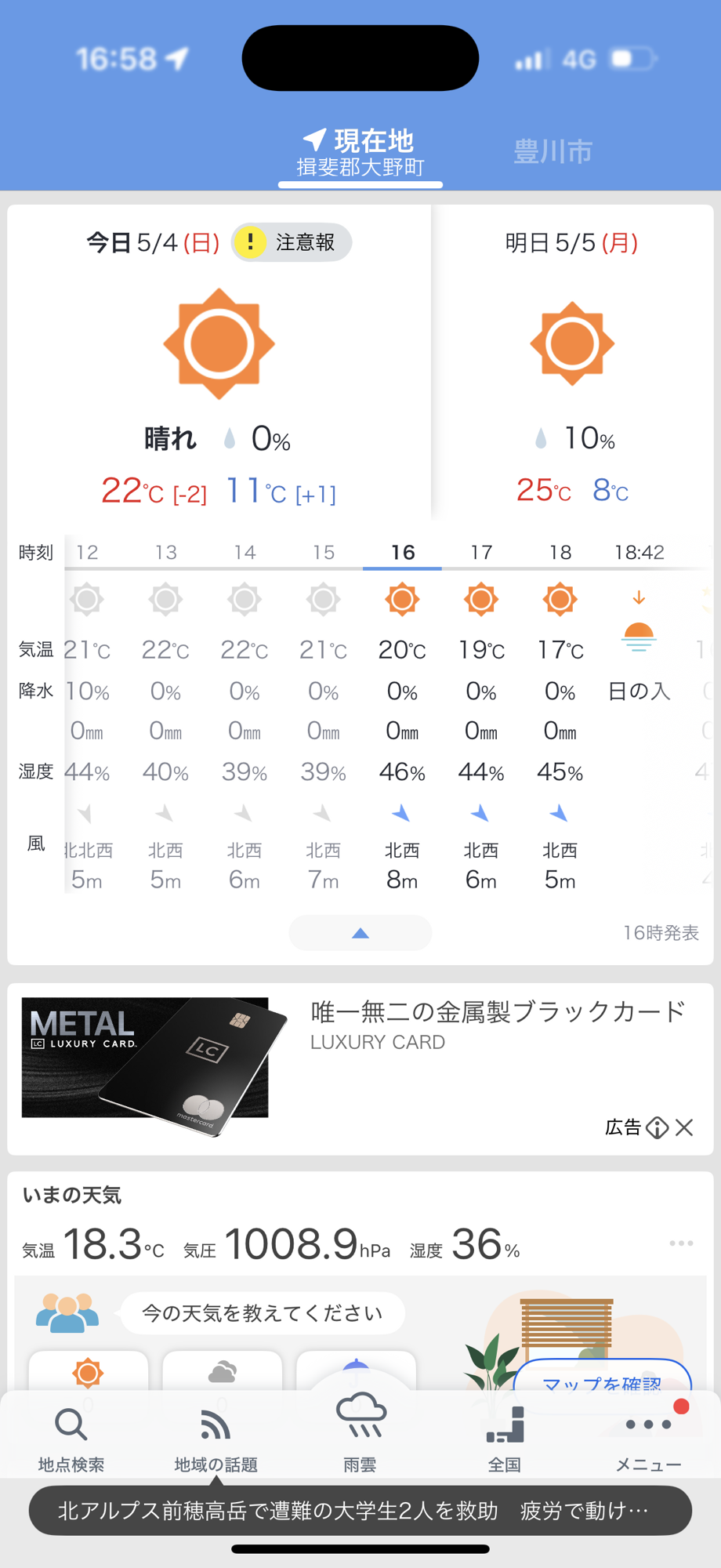Open 地点検索 location search
The width and height of the screenshot is (721, 1568).
point(71,1439)
